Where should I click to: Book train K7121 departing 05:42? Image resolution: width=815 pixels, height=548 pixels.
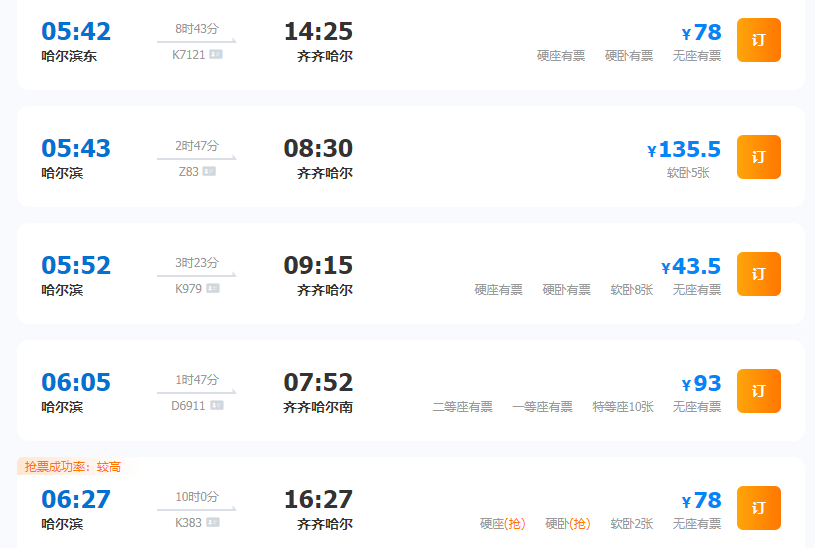pos(758,40)
